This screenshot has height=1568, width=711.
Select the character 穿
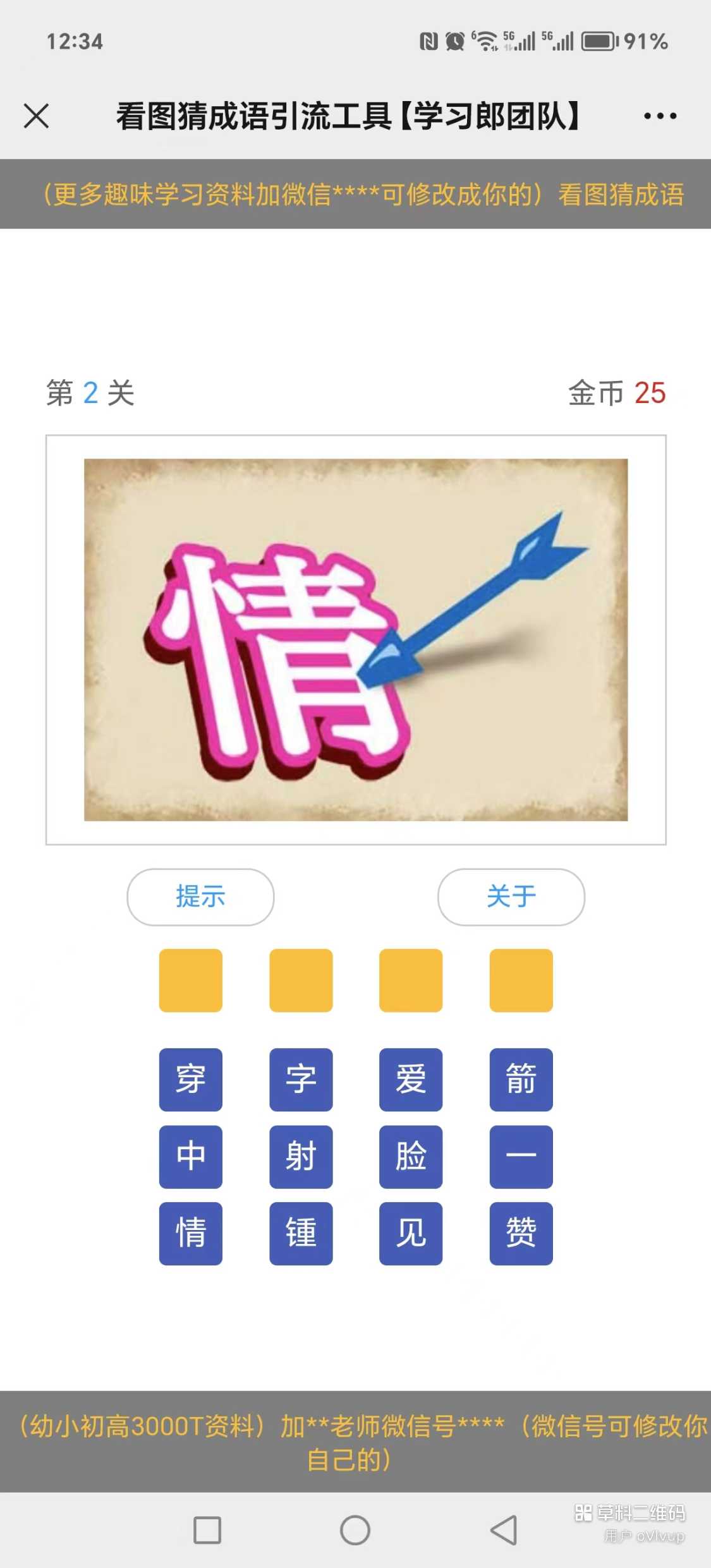pyautogui.click(x=190, y=1079)
